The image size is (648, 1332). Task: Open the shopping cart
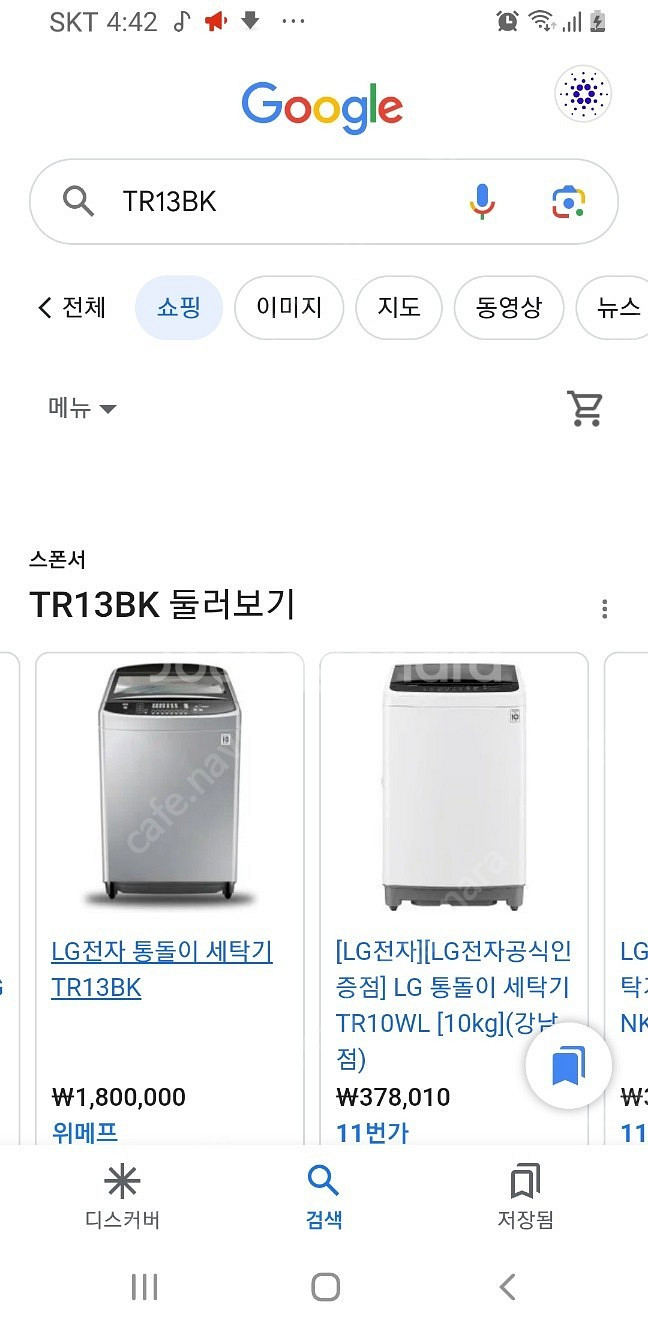[585, 408]
